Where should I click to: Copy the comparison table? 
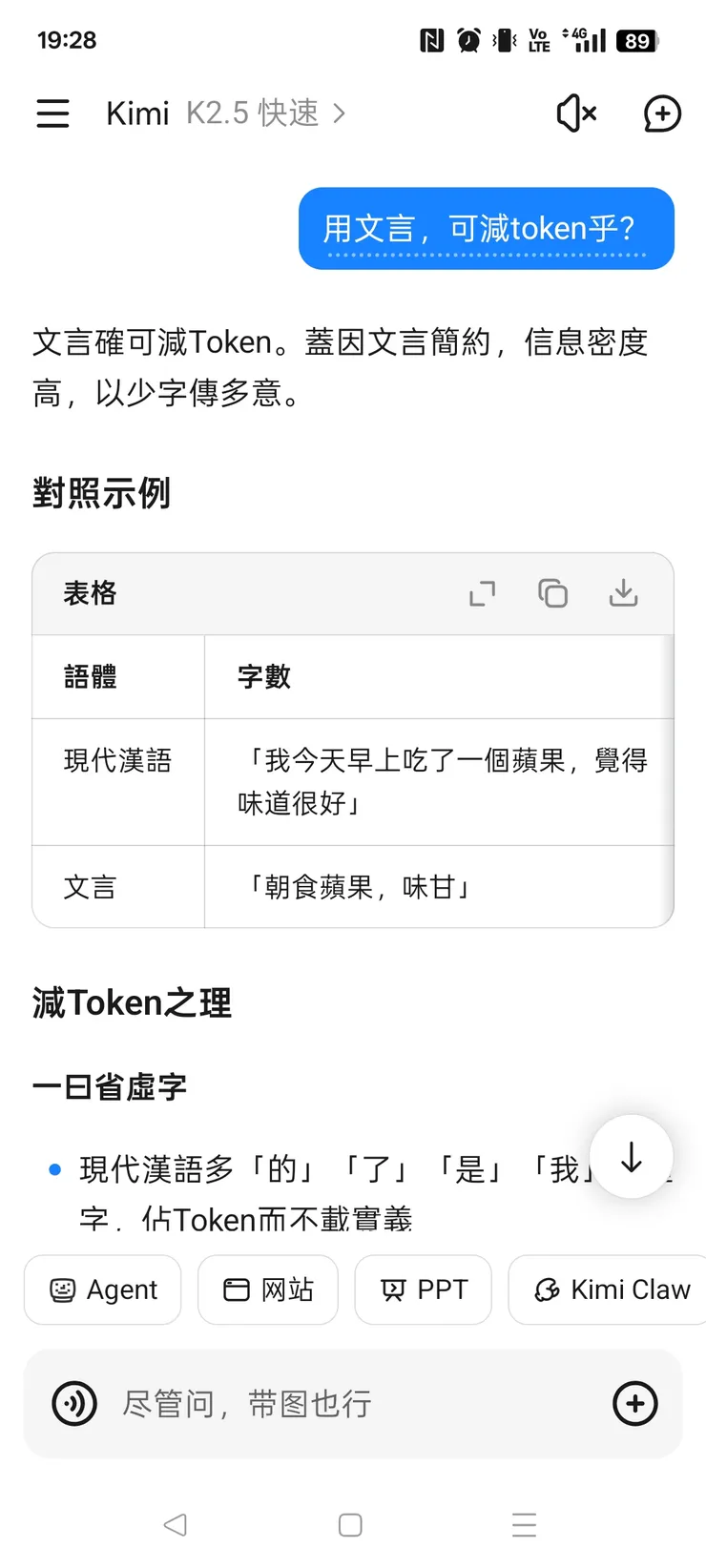(x=552, y=593)
